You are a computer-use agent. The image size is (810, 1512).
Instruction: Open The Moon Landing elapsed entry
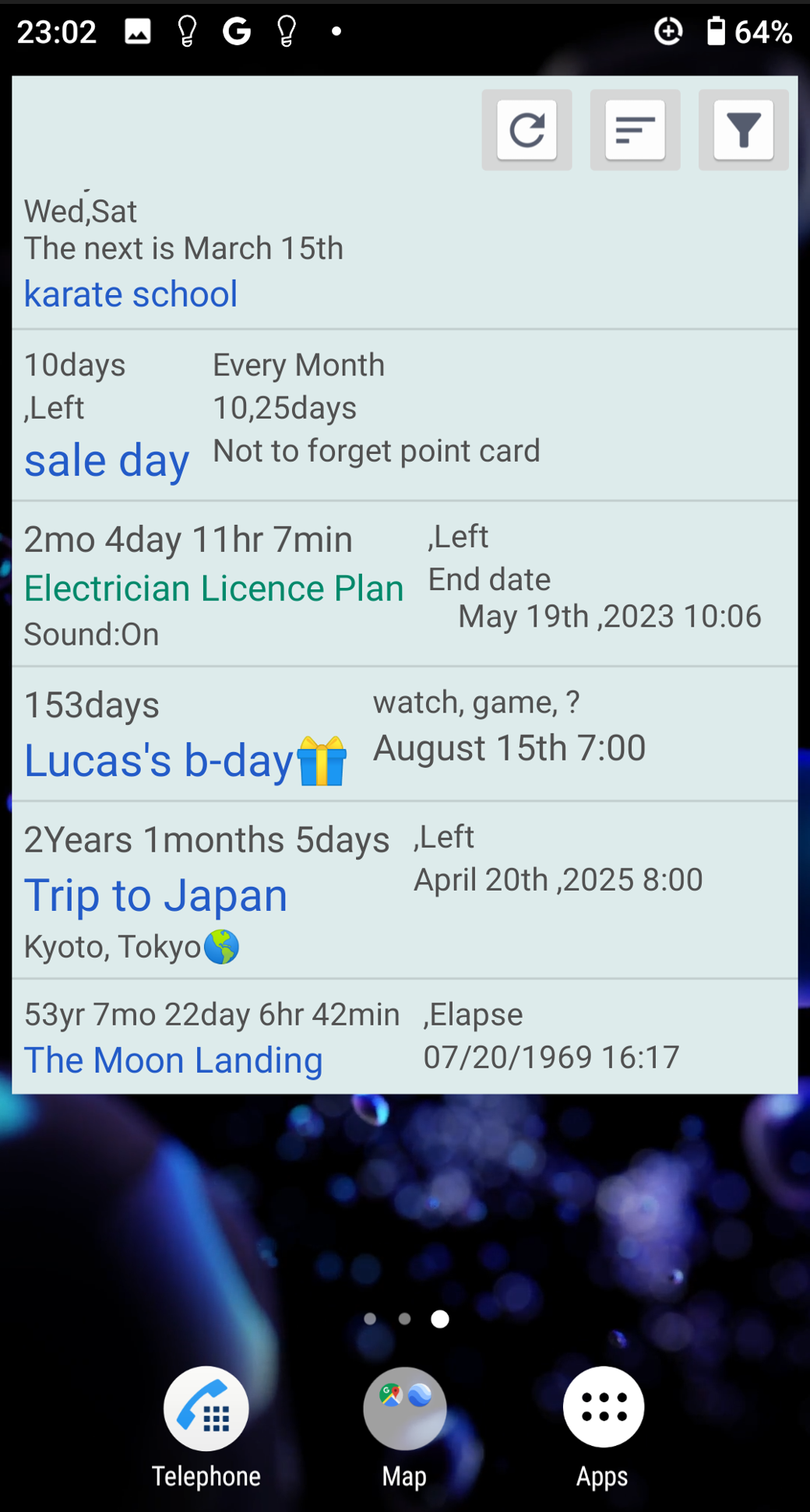[x=173, y=1060]
